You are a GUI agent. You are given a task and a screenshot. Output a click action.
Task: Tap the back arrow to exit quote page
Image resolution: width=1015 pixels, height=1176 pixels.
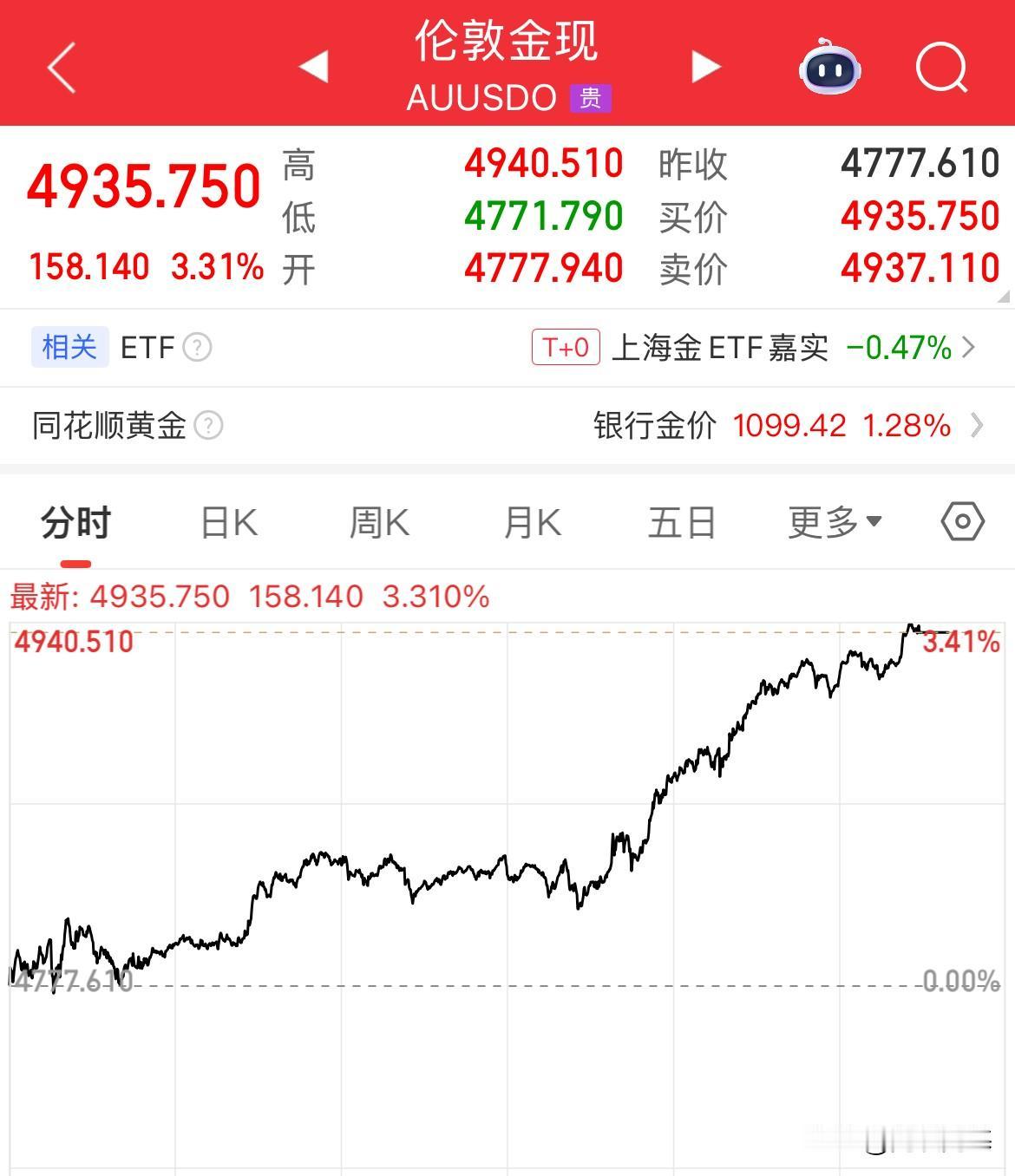click(x=61, y=67)
